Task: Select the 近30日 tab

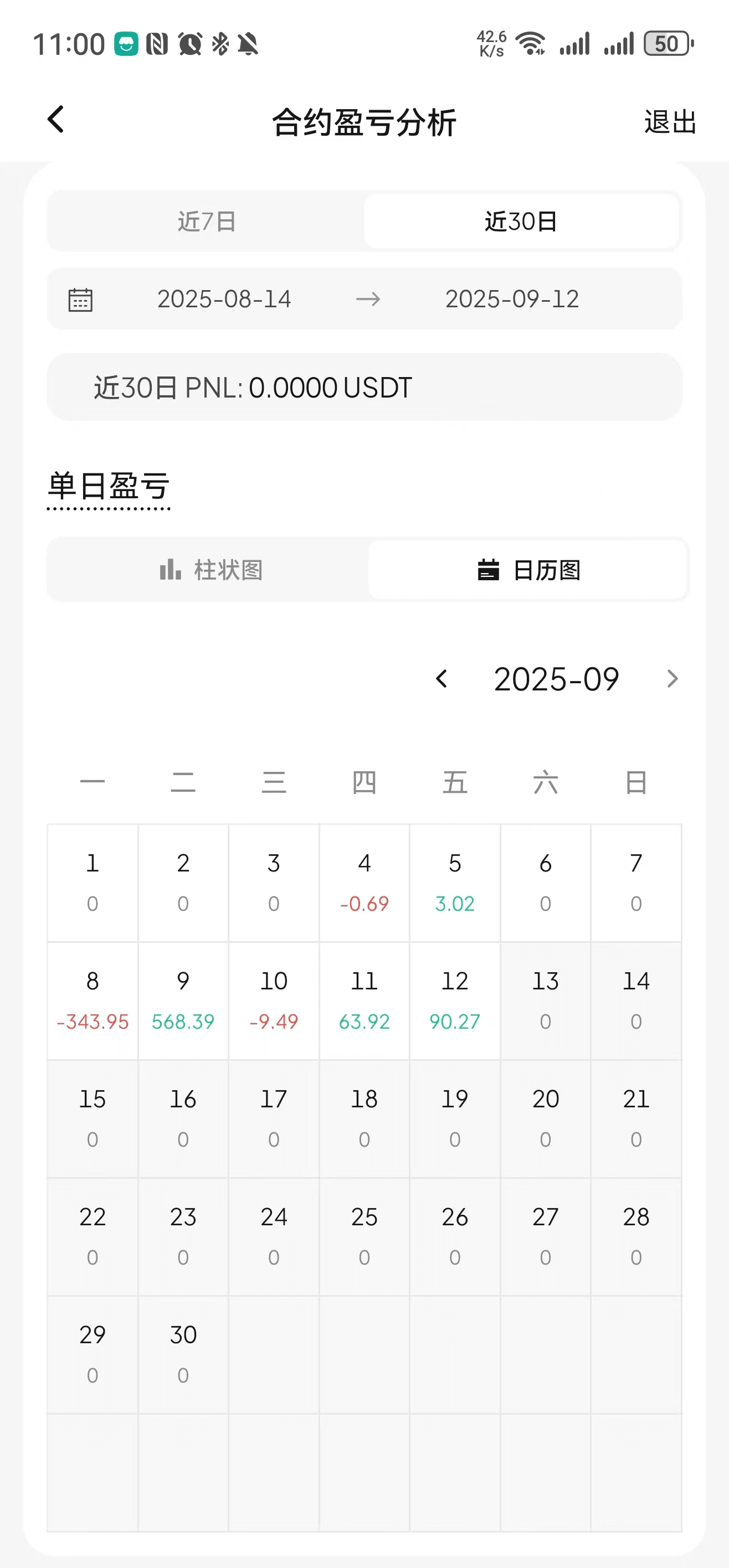Action: [x=521, y=221]
